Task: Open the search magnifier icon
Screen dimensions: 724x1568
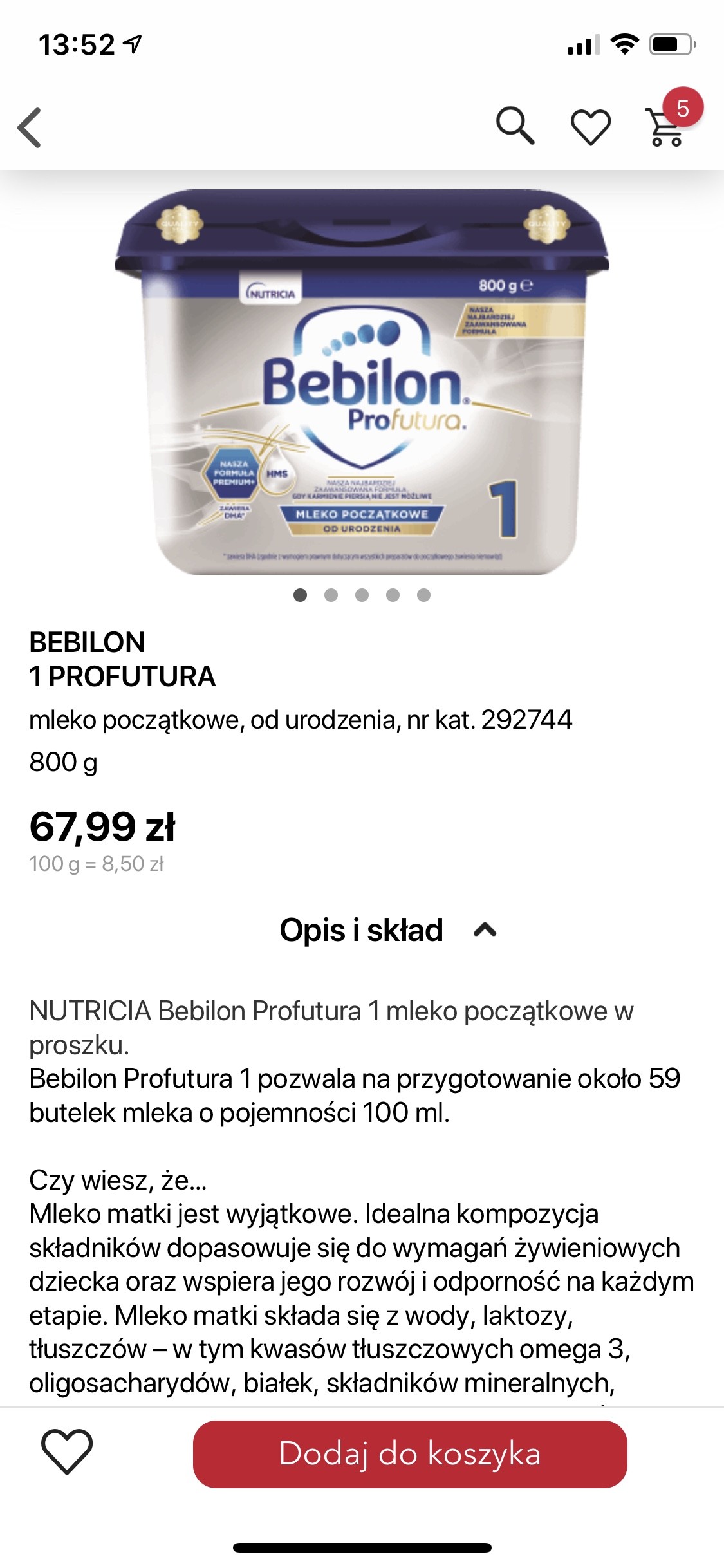Action: pyautogui.click(x=515, y=126)
